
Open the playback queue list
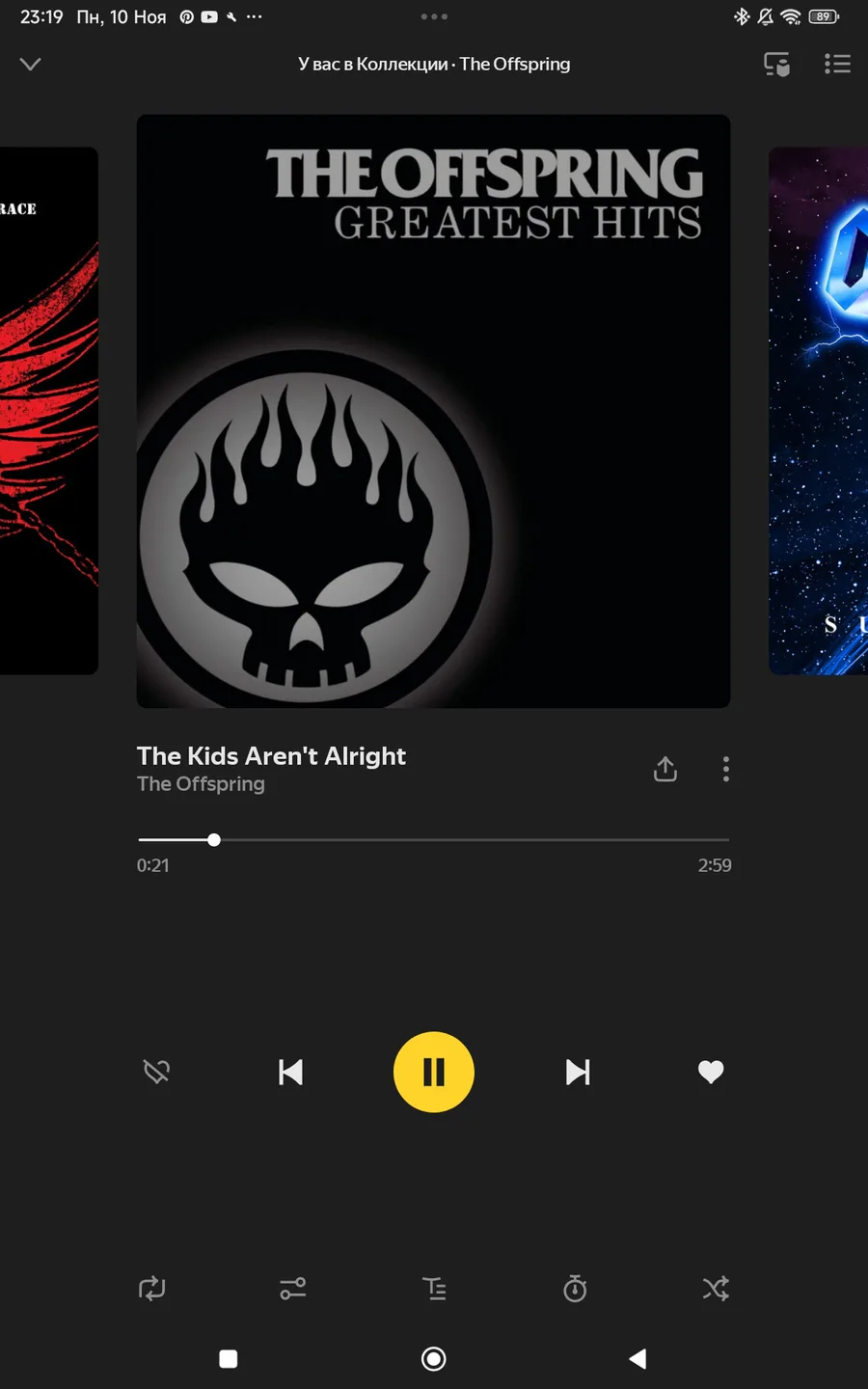pos(837,65)
